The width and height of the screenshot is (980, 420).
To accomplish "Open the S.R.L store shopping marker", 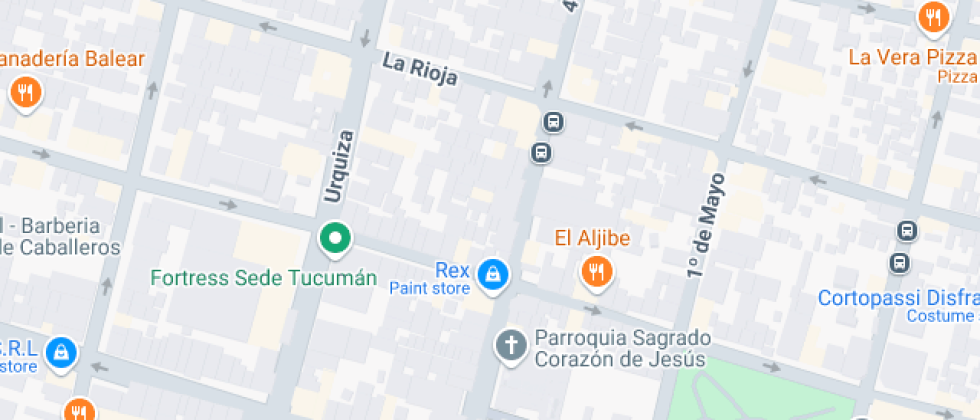I will point(62,352).
